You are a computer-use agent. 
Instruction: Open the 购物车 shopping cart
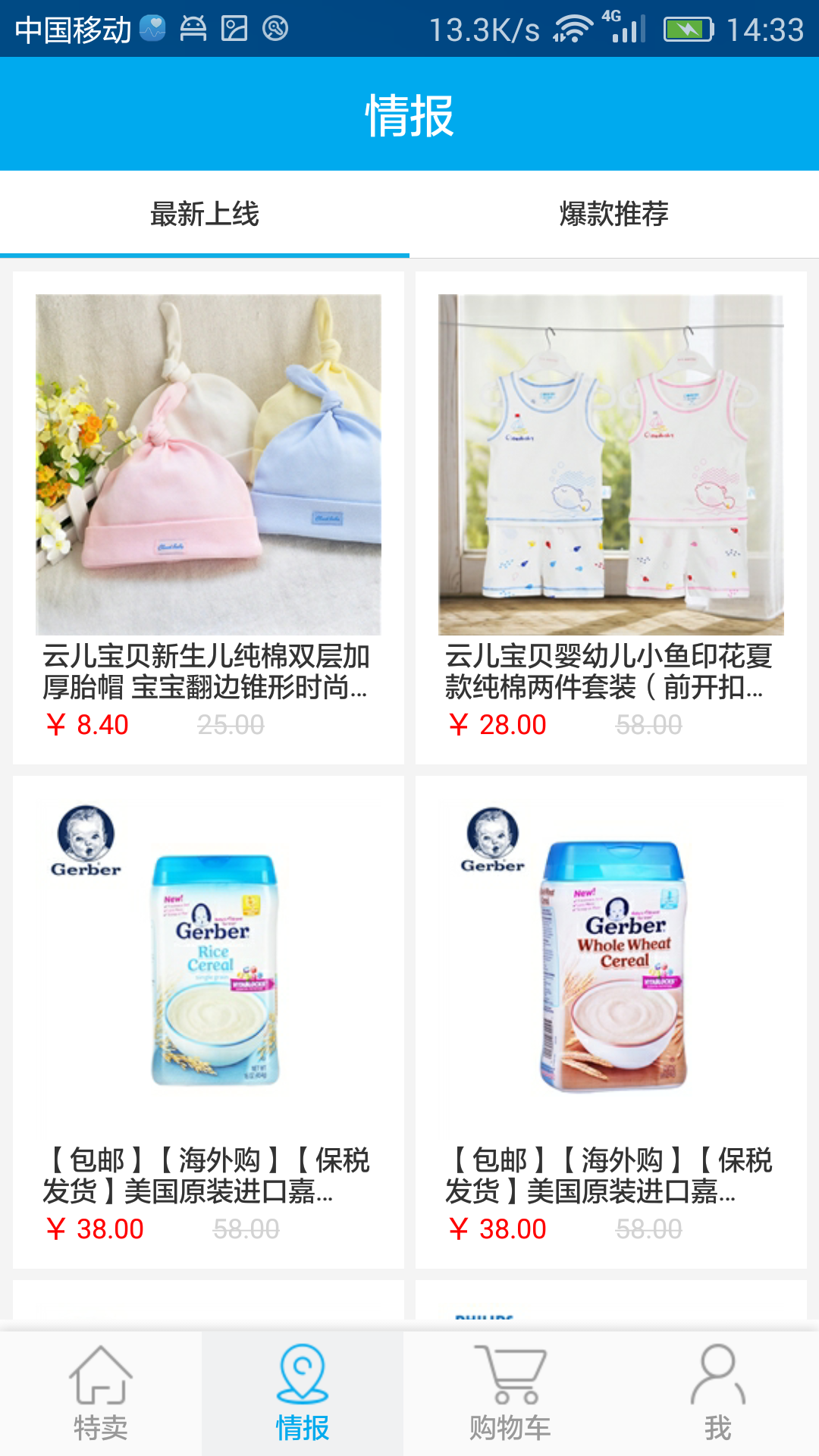tap(510, 1394)
